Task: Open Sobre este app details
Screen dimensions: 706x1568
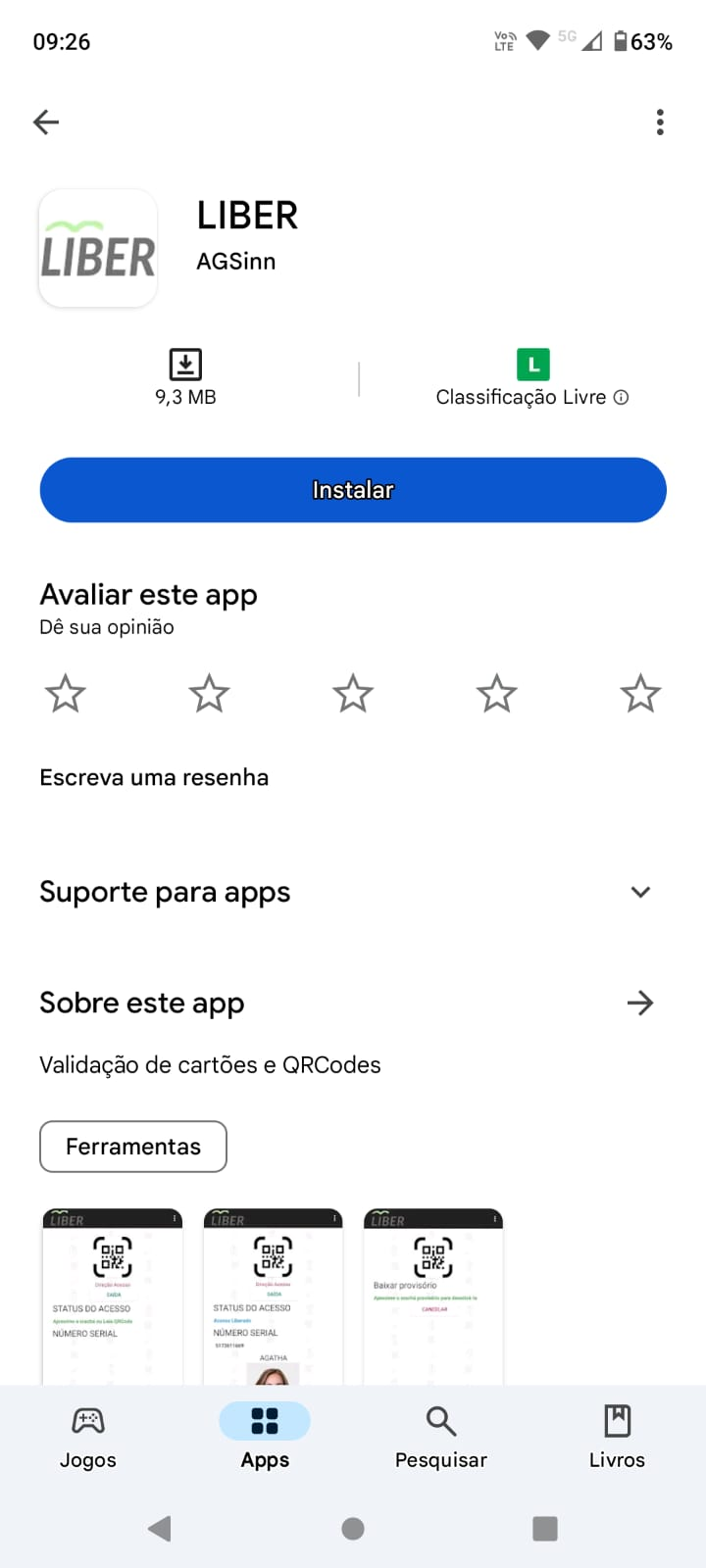Action: tap(640, 1003)
